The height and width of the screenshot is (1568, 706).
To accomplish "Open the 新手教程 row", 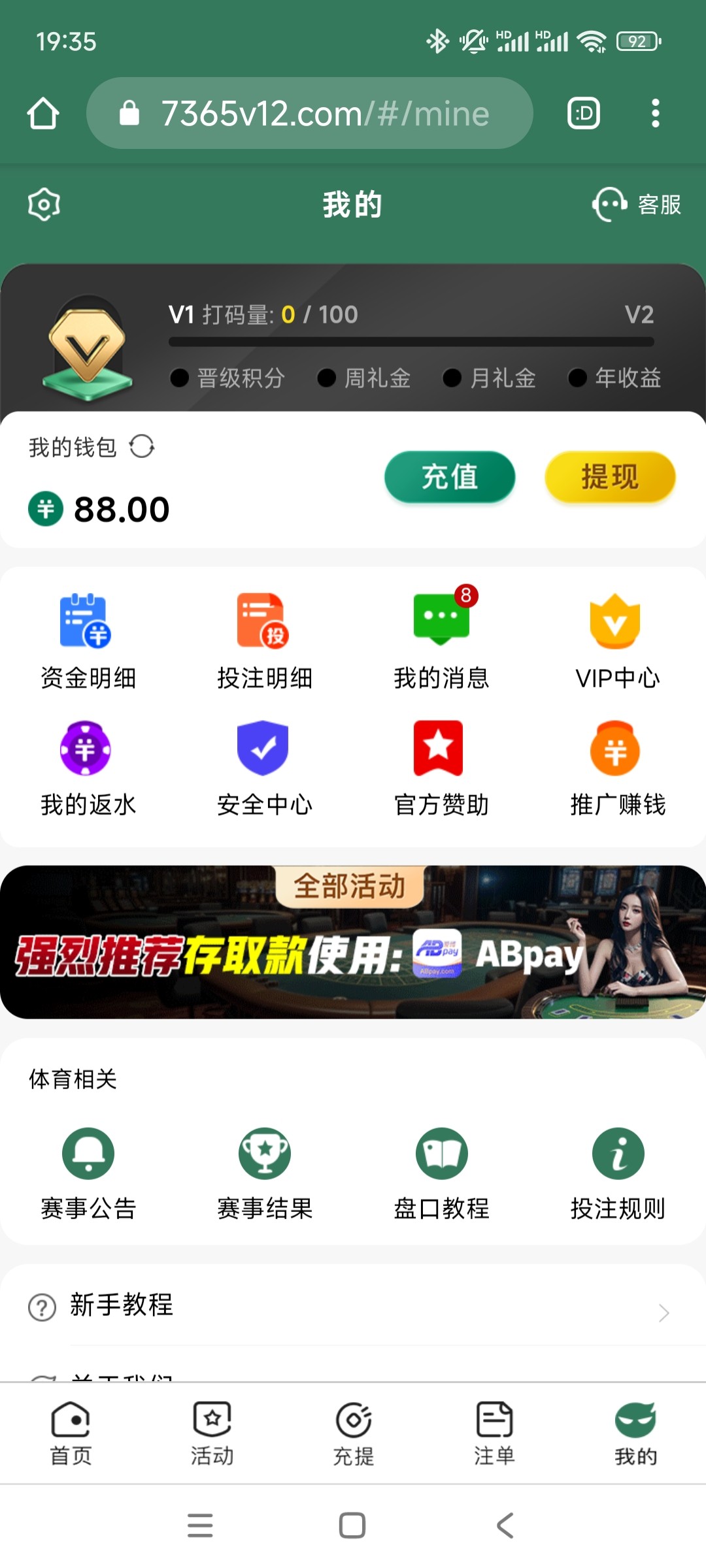I will coord(353,1307).
